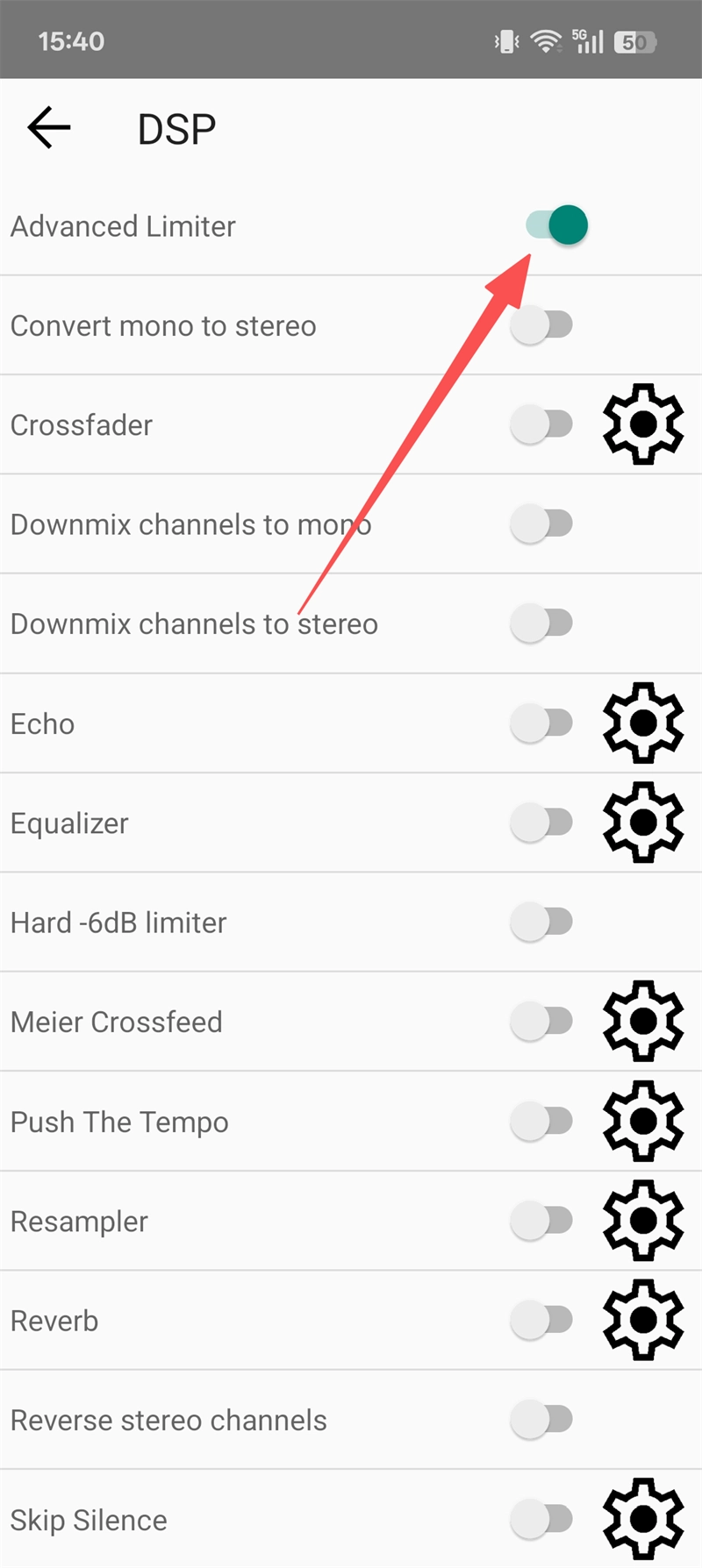Open Echo settings gear

tap(643, 723)
